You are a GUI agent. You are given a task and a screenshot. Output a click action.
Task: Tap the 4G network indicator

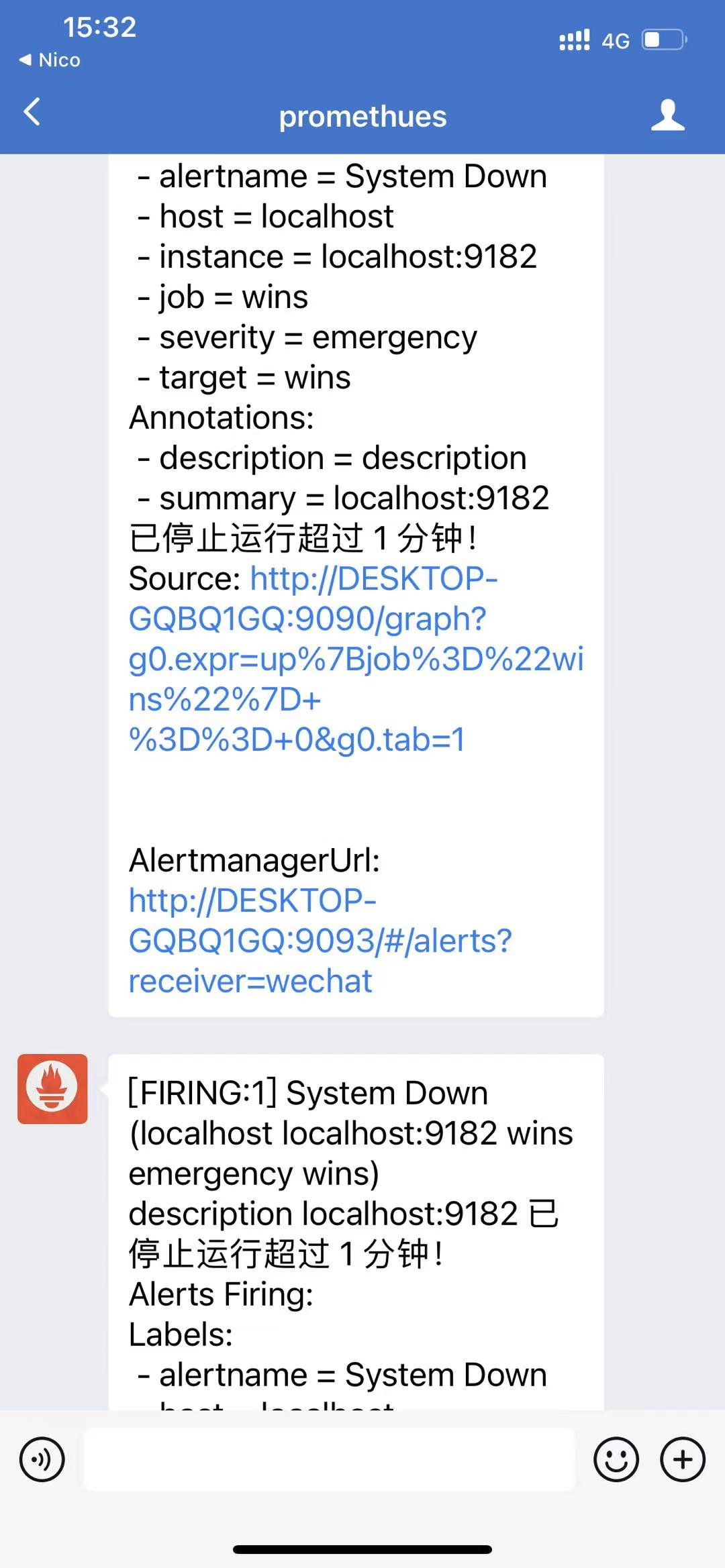pyautogui.click(x=616, y=40)
